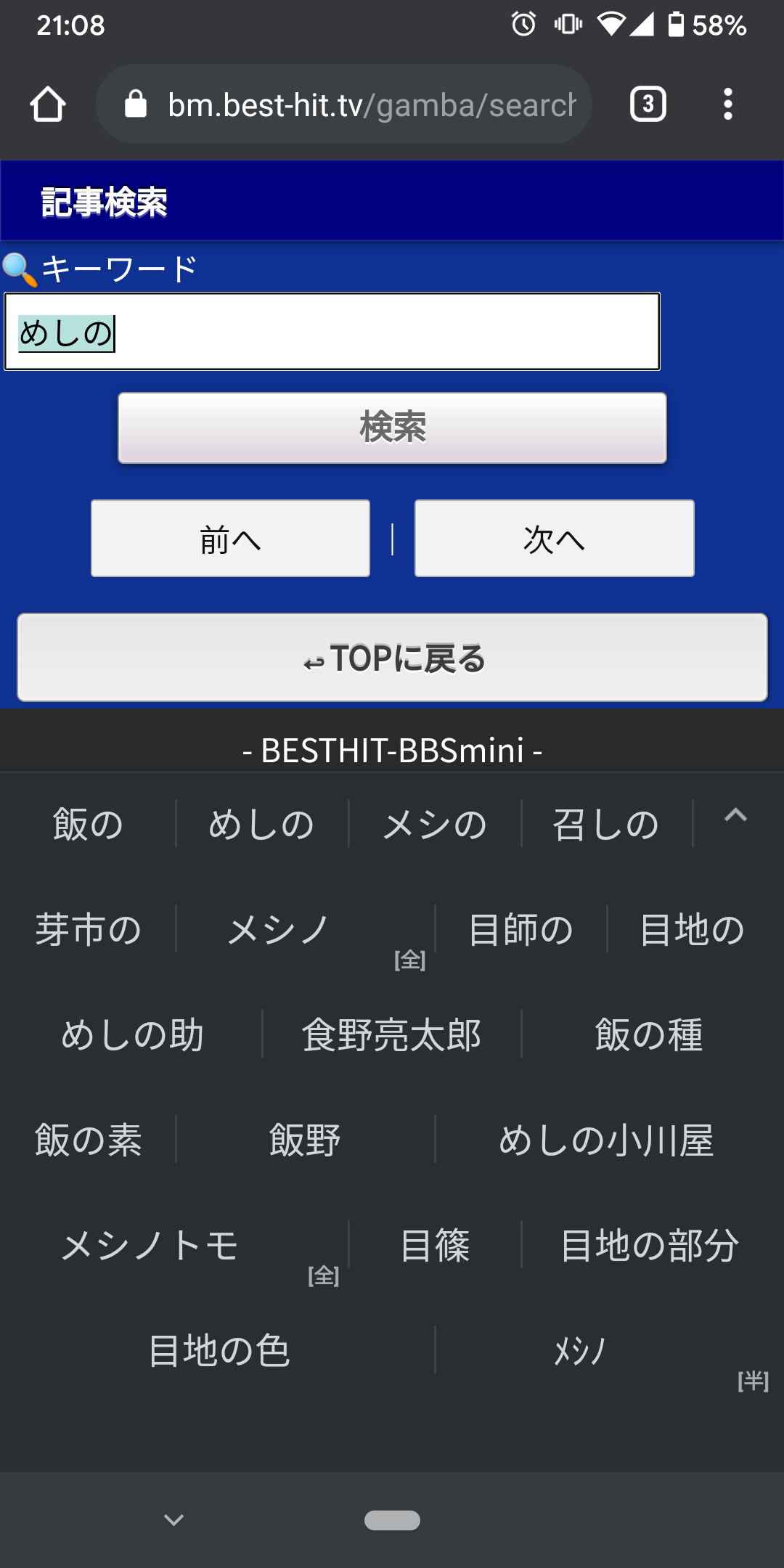
Task: Tap the 検索 button
Action: [x=392, y=428]
